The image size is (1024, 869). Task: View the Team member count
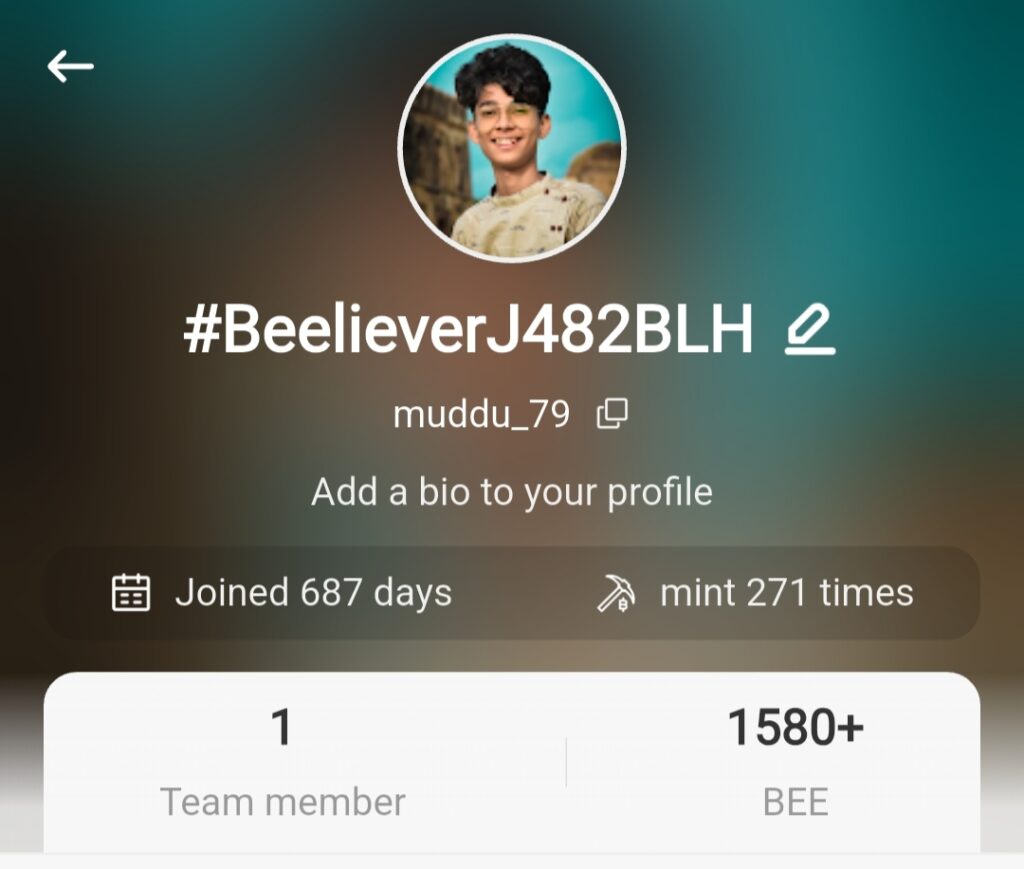point(283,762)
